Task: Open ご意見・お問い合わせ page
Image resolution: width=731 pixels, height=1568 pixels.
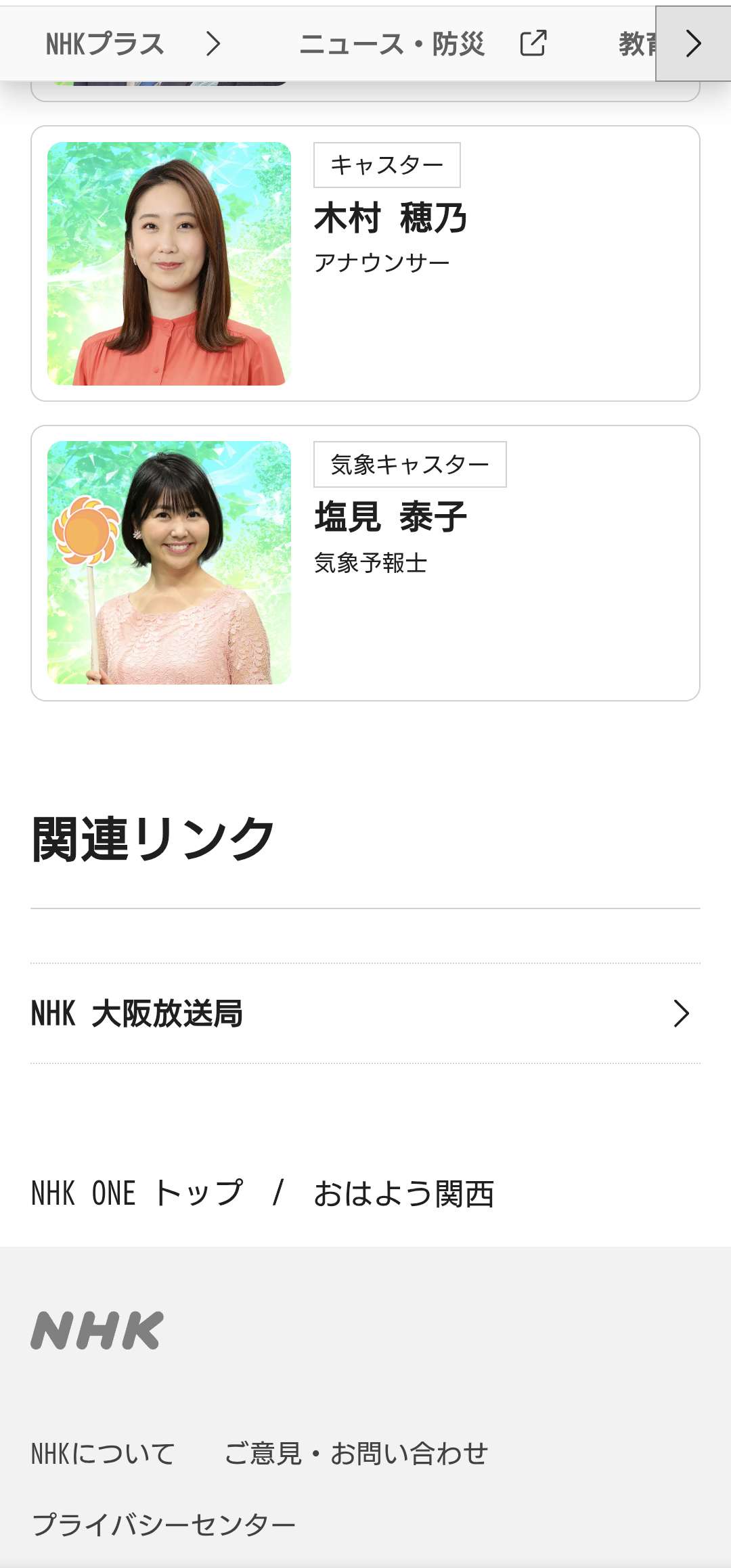Action: point(356,1453)
